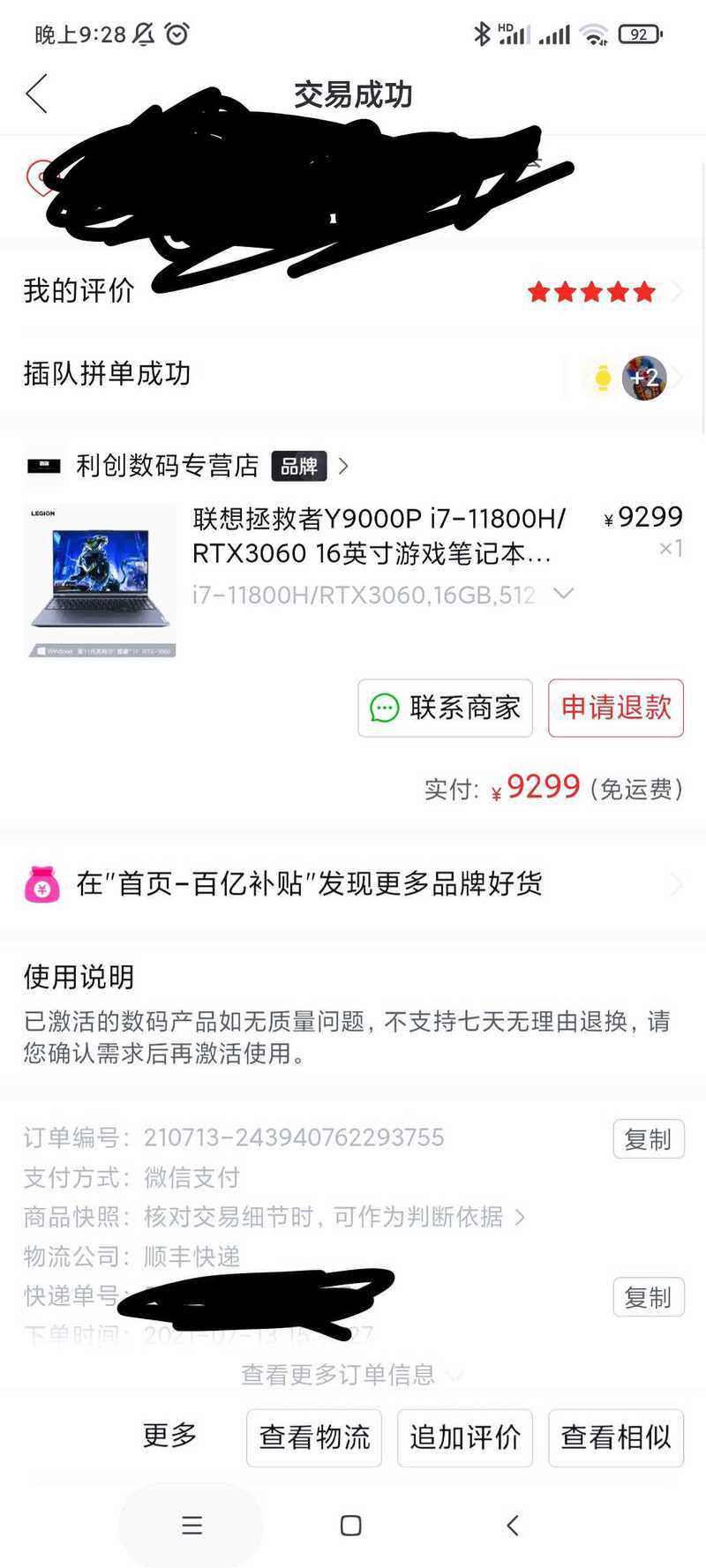The image size is (706, 1568).
Task: Open the 插队拼单成功 group row
Action: pos(353,374)
